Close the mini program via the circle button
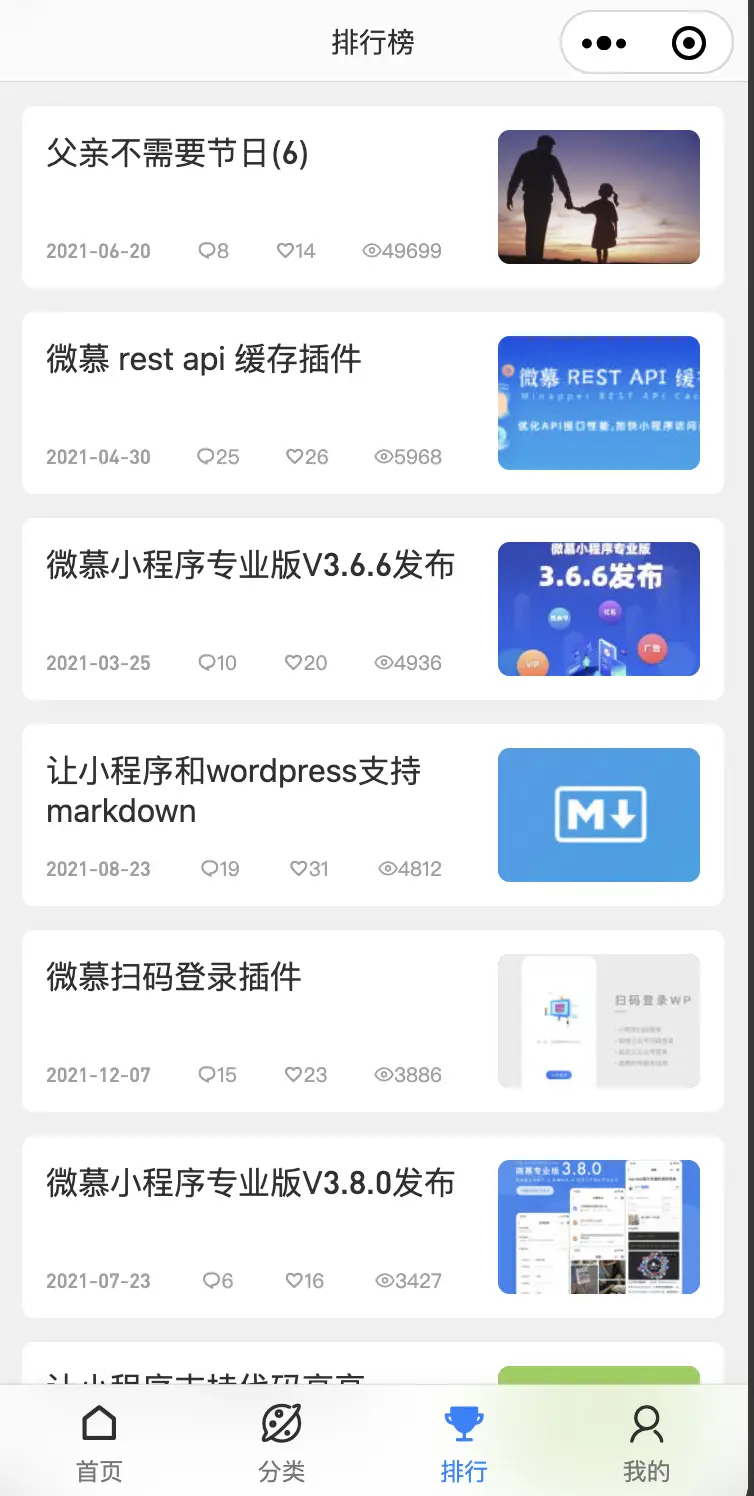The width and height of the screenshot is (754, 1496). [689, 43]
